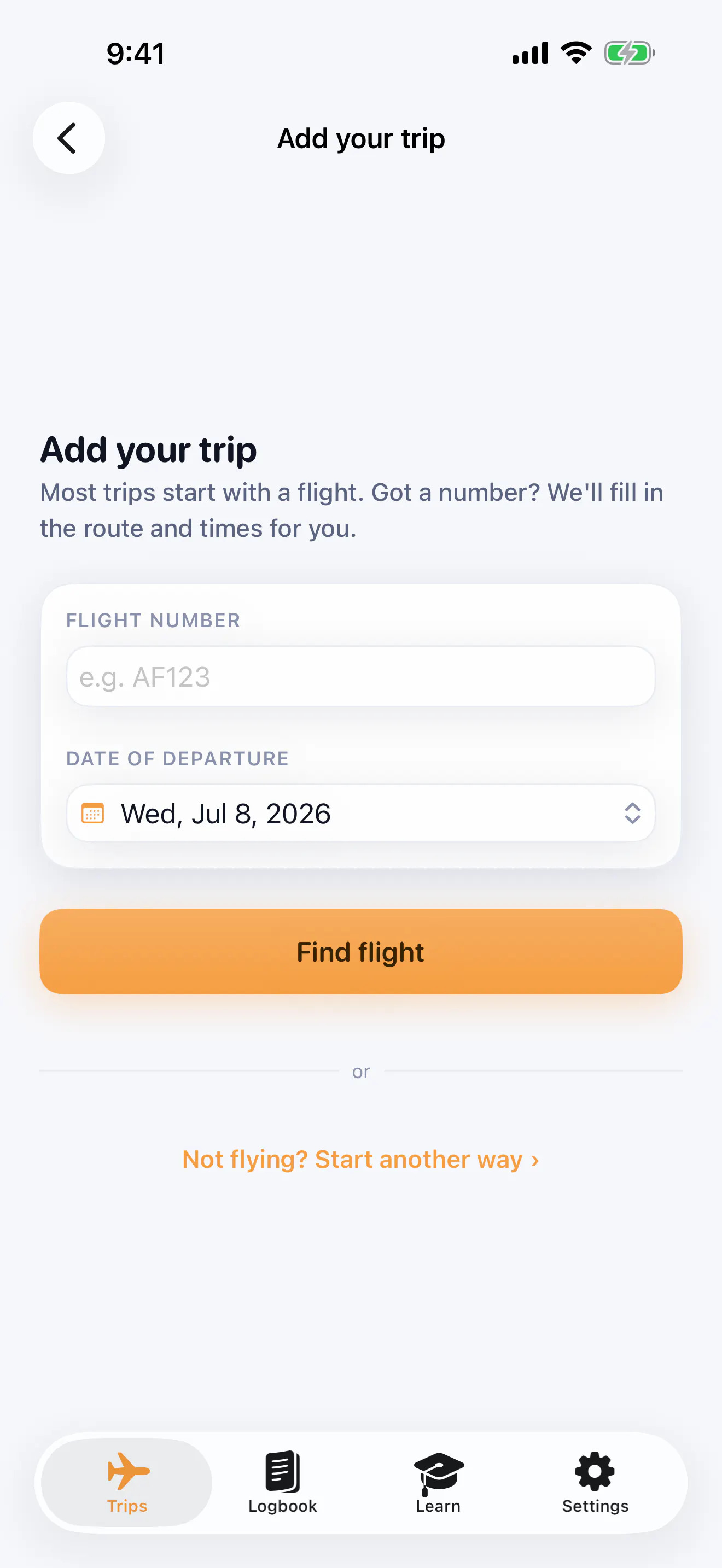The width and height of the screenshot is (722, 1568).
Task: Switch to the Trips tab
Action: (127, 1482)
